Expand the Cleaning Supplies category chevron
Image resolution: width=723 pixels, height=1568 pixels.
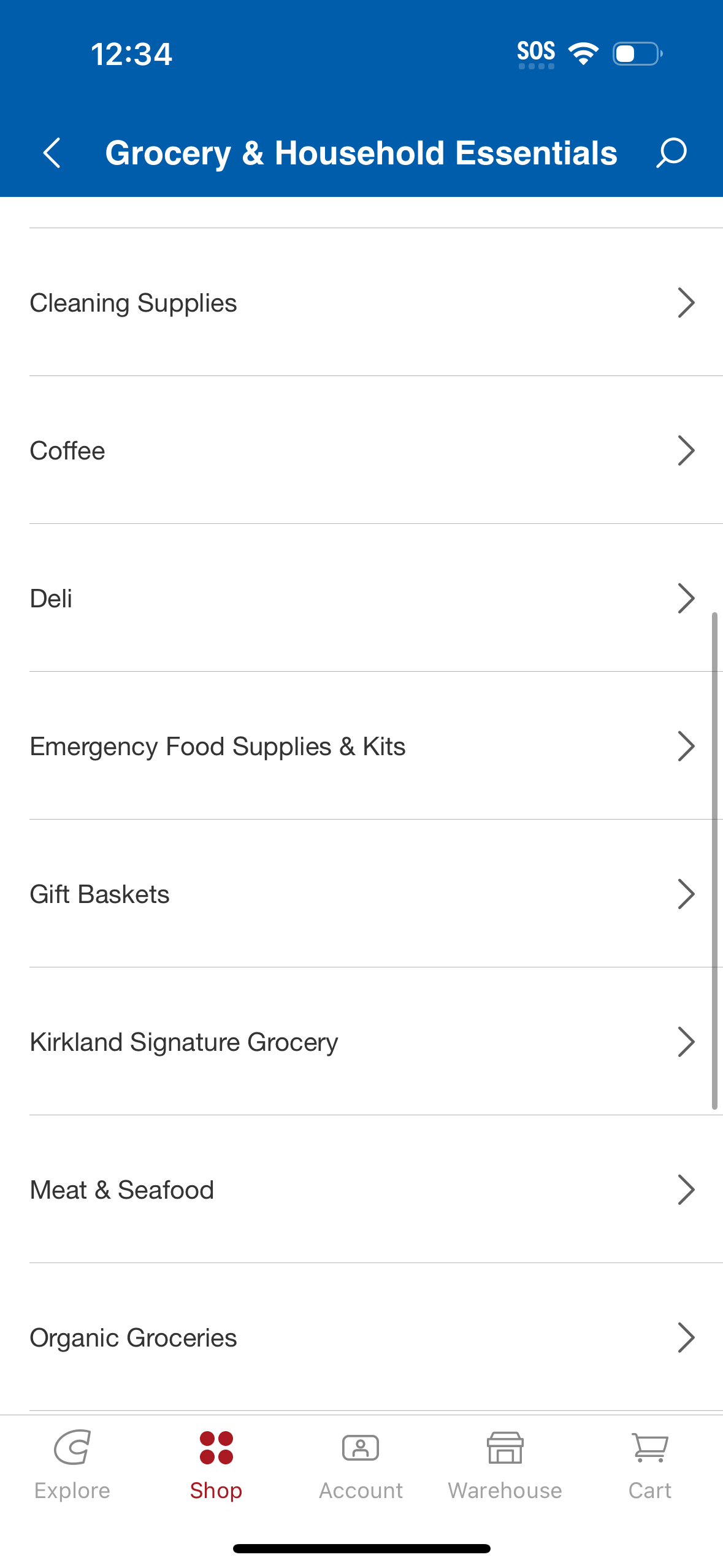(686, 302)
